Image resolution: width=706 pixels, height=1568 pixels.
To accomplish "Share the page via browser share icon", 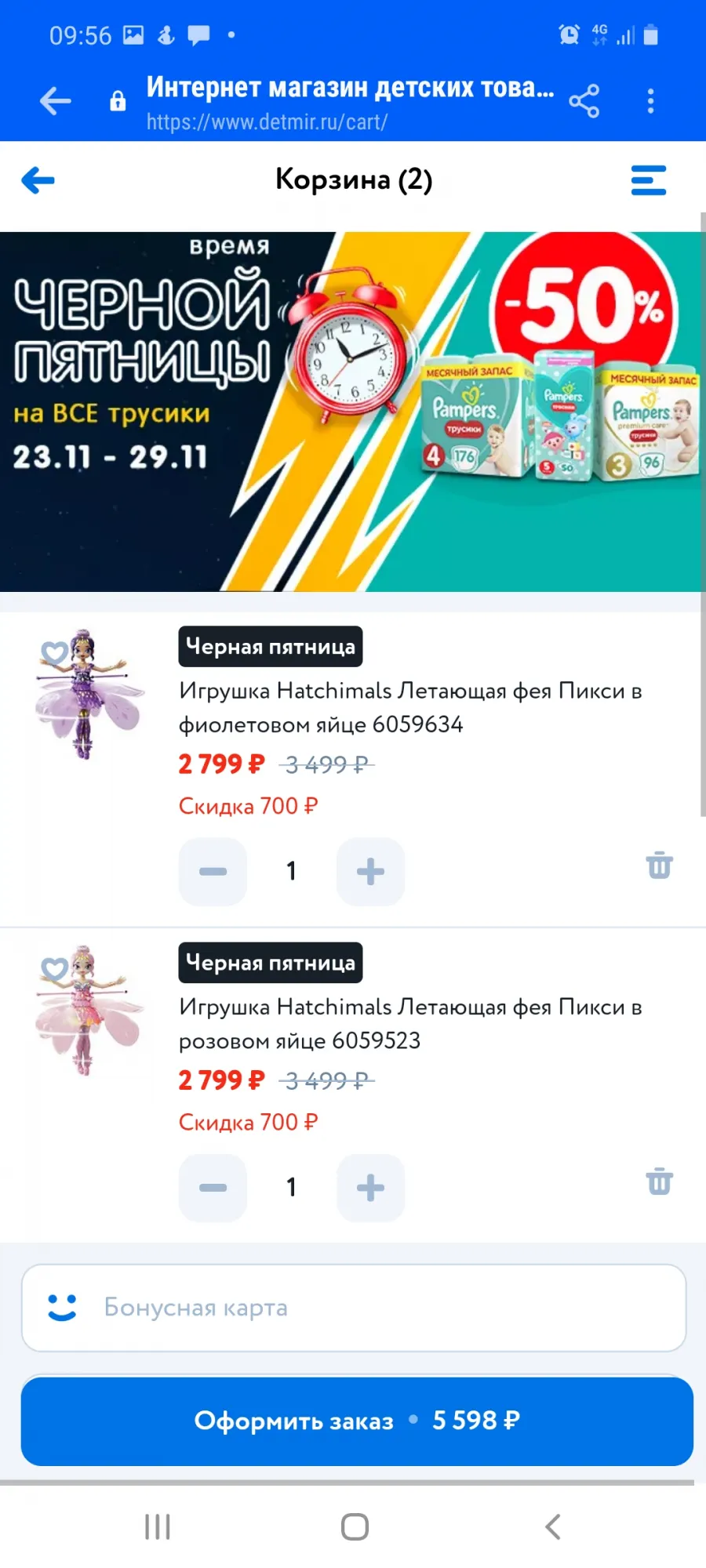I will [584, 101].
